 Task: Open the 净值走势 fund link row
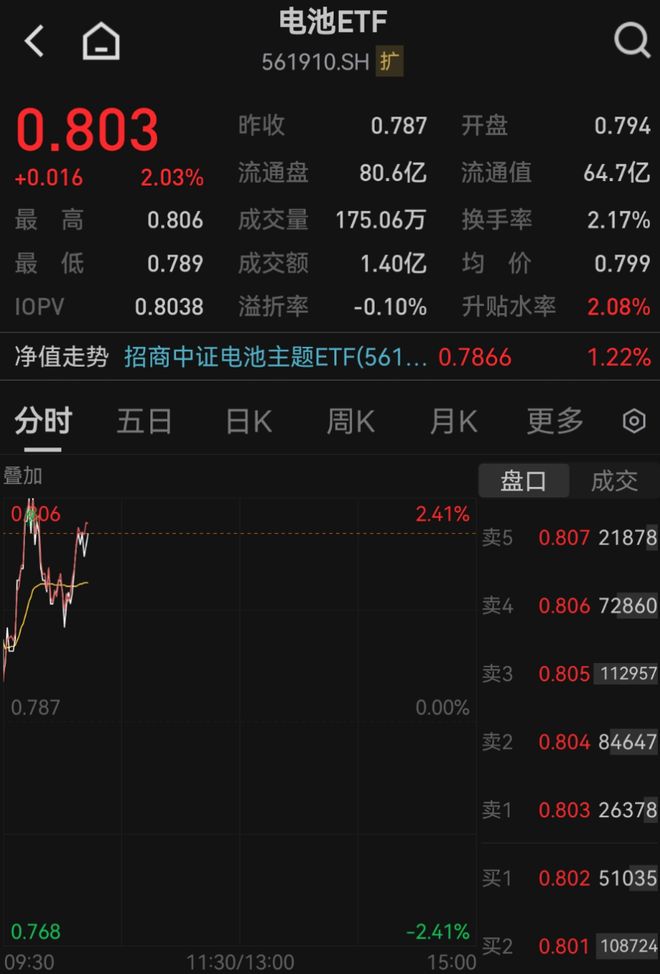click(x=330, y=357)
